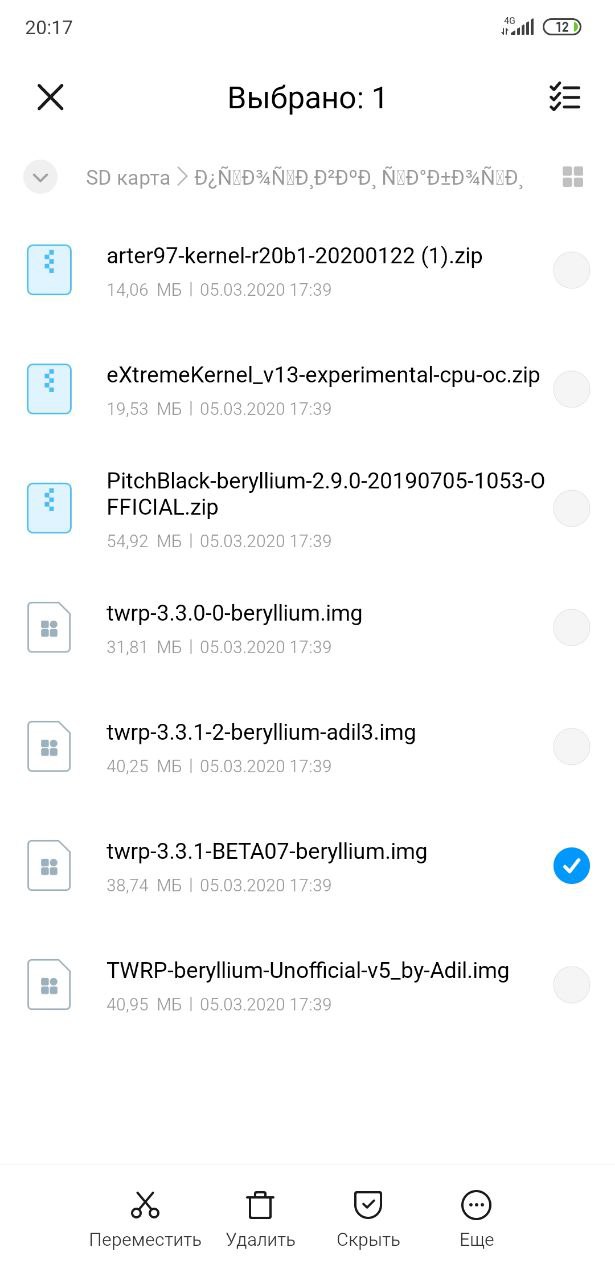Select TWRP-beryllium-Unofficial-v5_by-Adil.img checkbox

click(x=571, y=985)
